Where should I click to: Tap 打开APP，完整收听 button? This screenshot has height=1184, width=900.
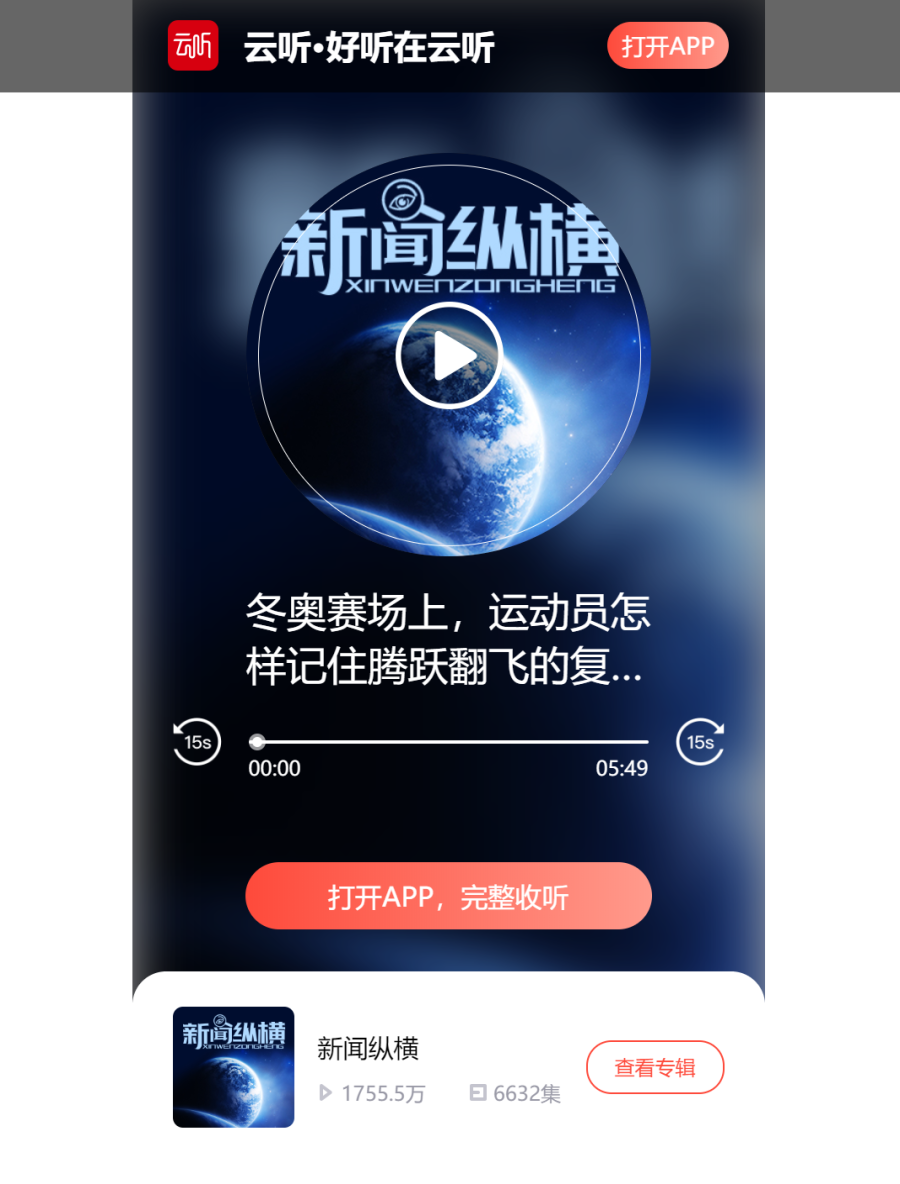pos(448,896)
